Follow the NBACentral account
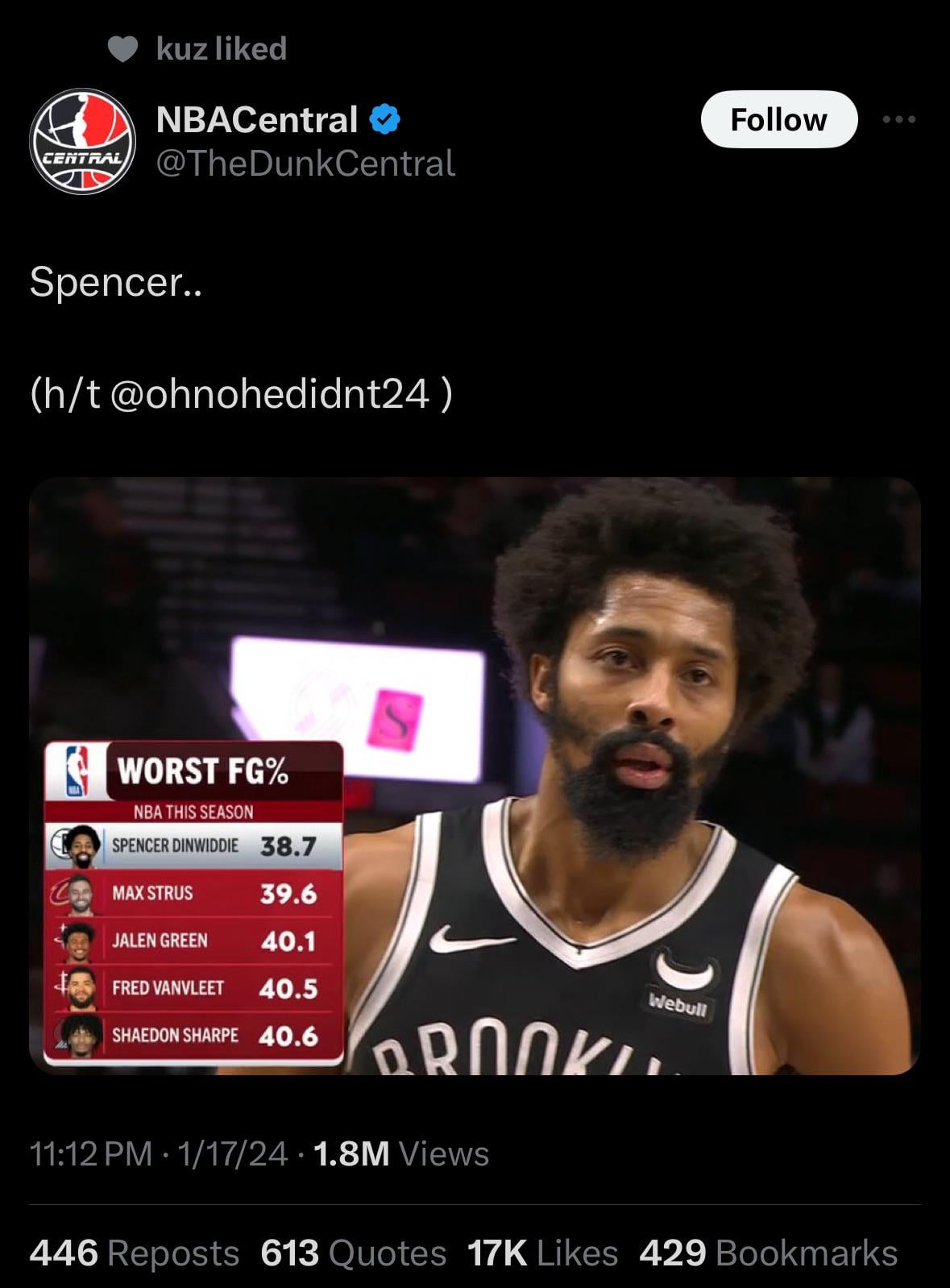 [778, 120]
